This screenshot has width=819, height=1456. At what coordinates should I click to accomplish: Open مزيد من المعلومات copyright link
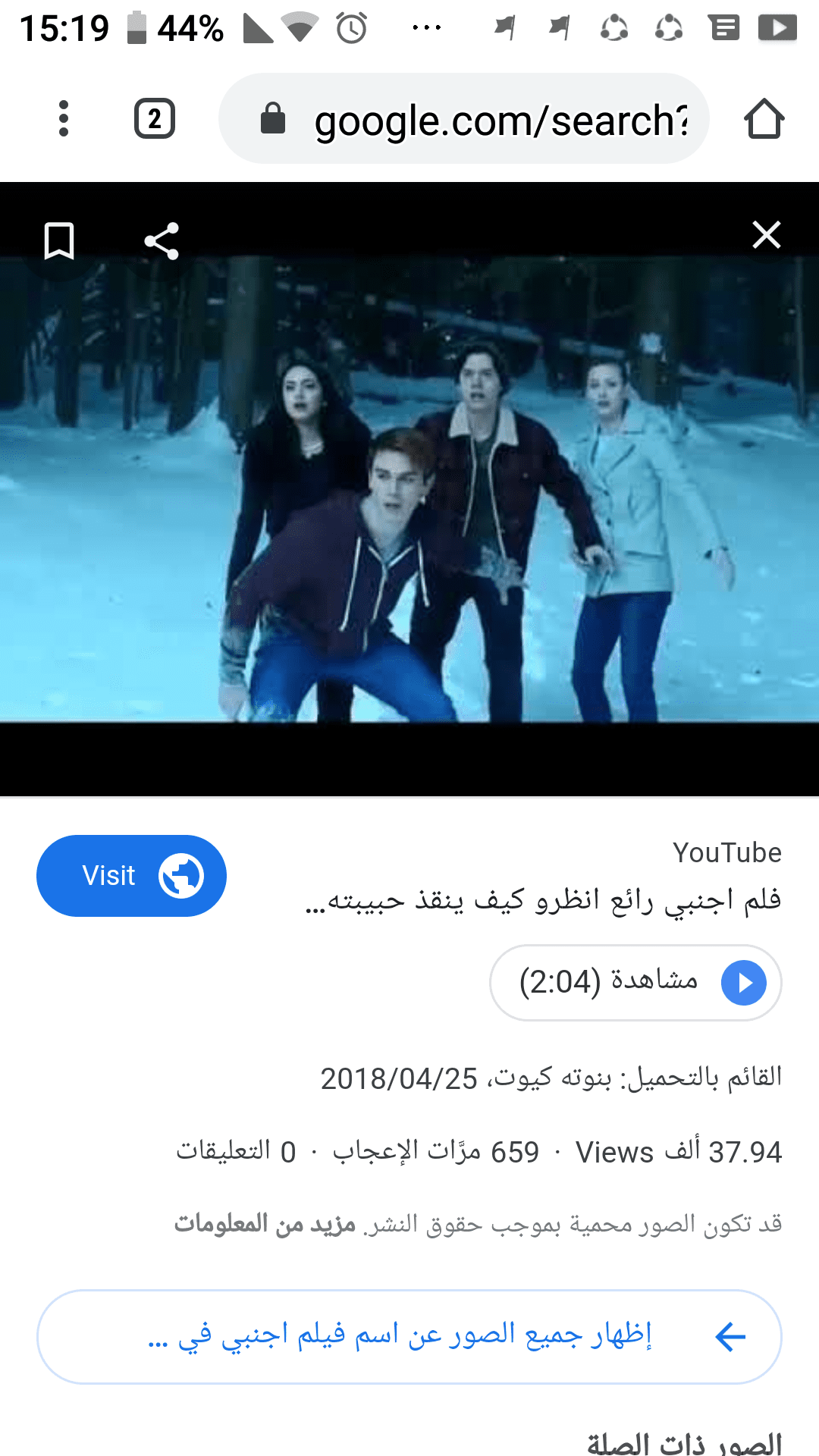coord(265,1223)
